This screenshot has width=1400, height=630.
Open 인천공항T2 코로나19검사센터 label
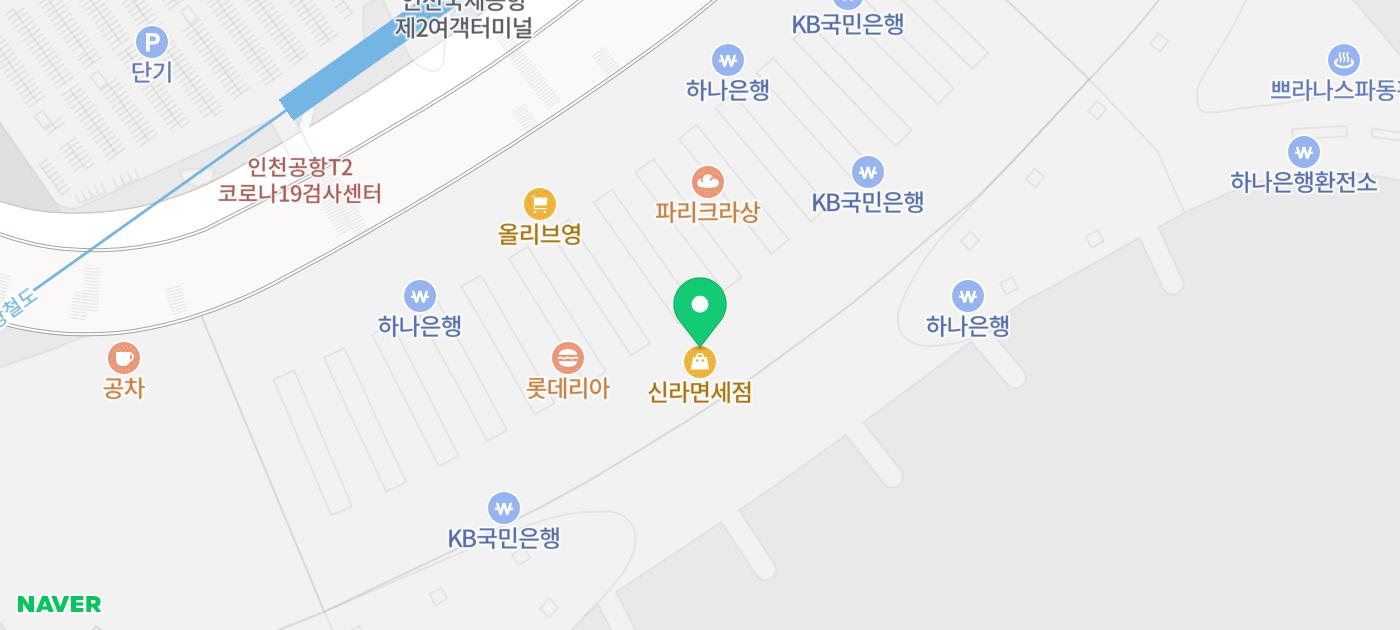(x=300, y=180)
